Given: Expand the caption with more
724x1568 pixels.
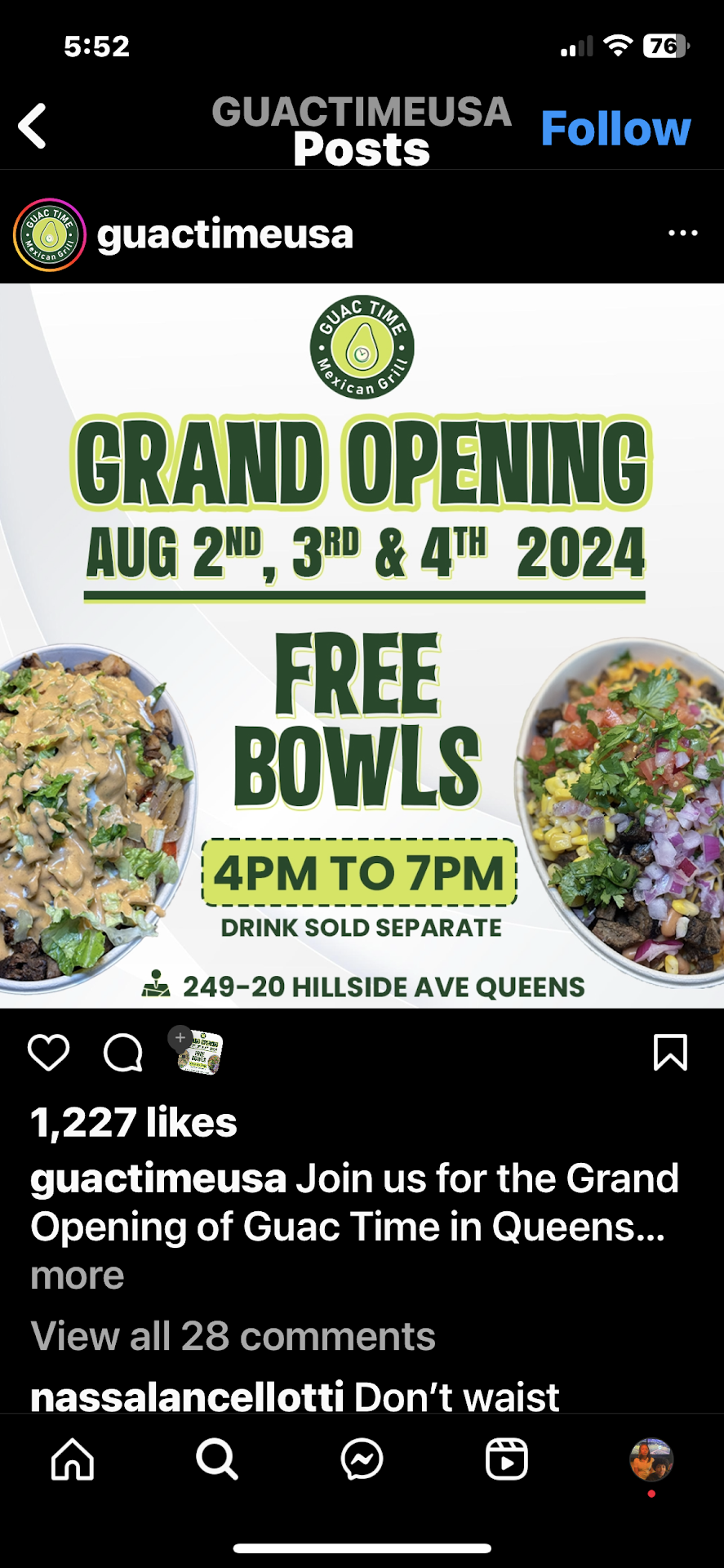Looking at the screenshot, I should pyautogui.click(x=78, y=1276).
